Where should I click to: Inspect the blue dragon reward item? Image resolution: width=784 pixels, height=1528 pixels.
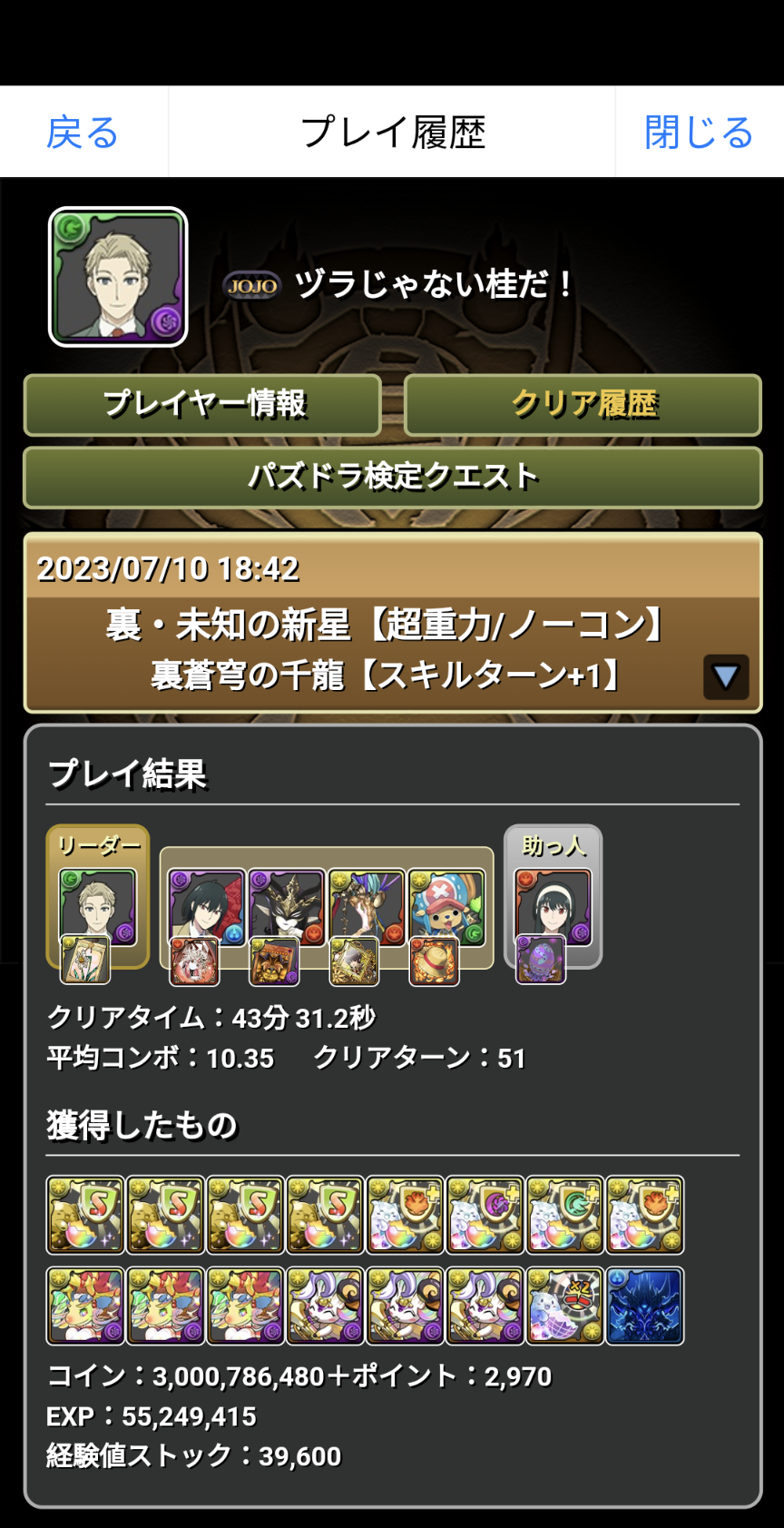click(x=645, y=1306)
